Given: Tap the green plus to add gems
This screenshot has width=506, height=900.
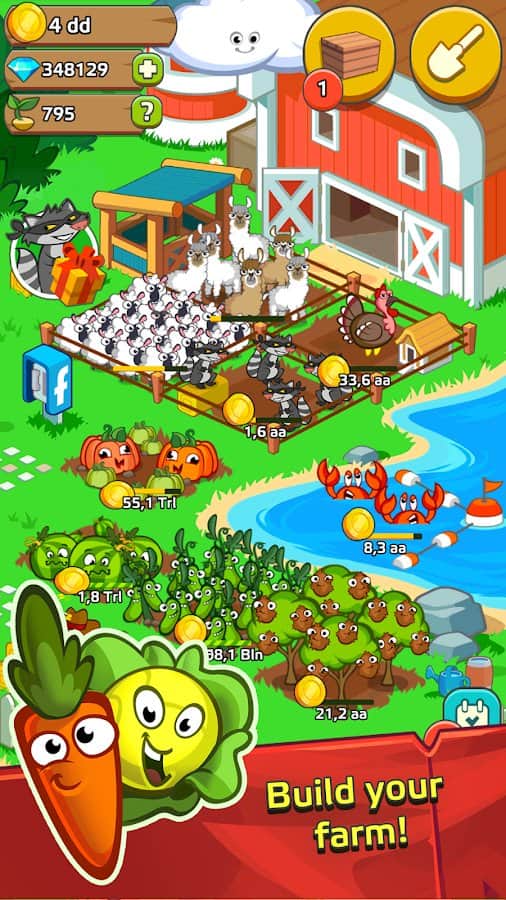Looking at the screenshot, I should coord(148,70).
